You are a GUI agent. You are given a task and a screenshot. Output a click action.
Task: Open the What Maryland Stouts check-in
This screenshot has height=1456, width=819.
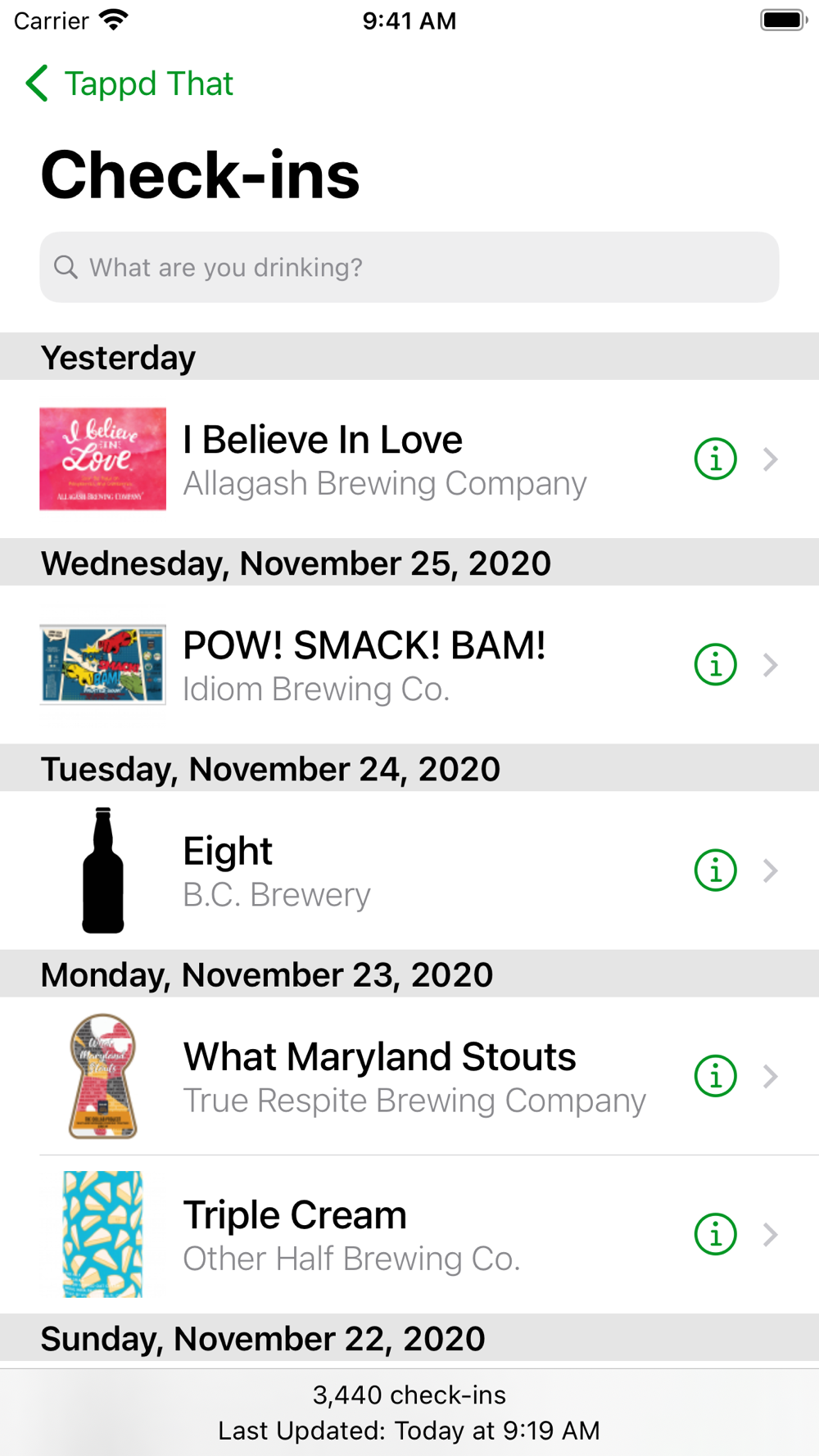(409, 1075)
